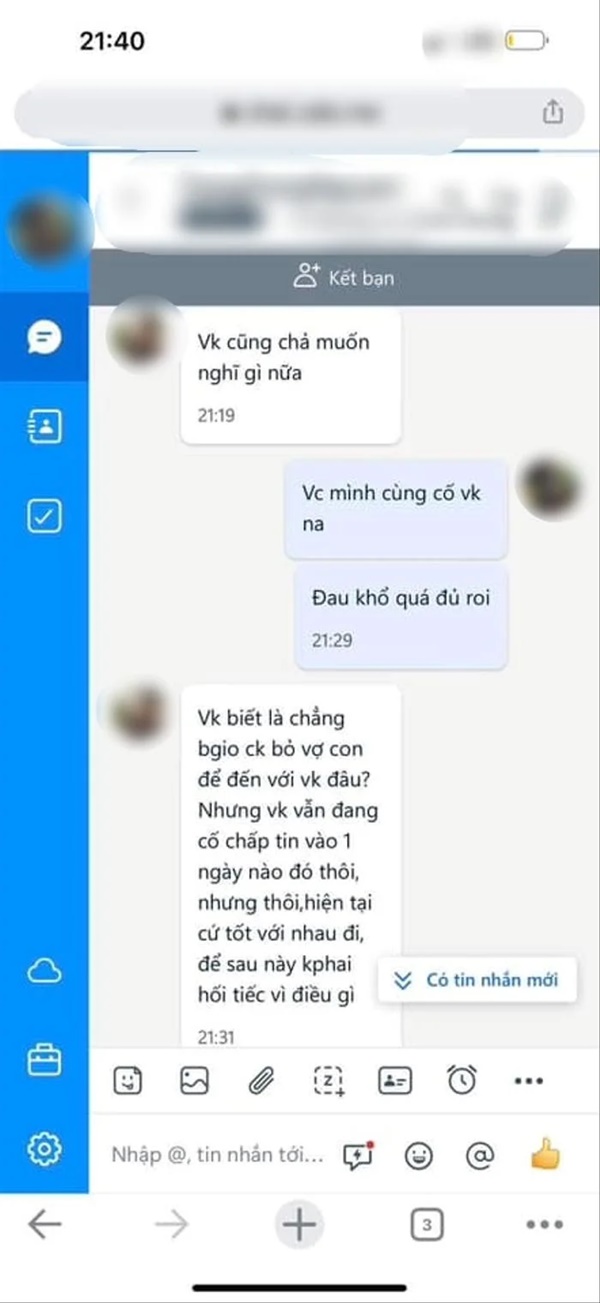Open more options in chat toolbar

pos(528,1080)
